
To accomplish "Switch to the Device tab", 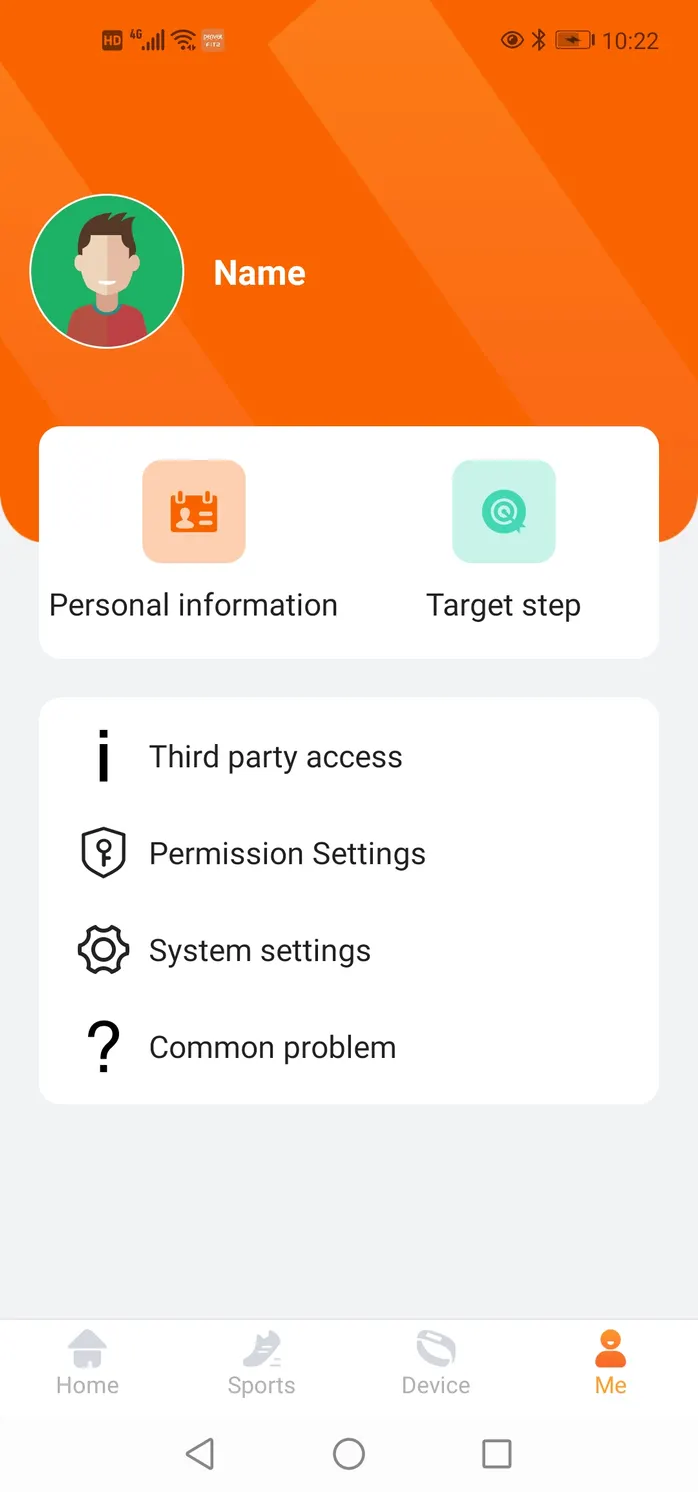I will (x=436, y=1364).
